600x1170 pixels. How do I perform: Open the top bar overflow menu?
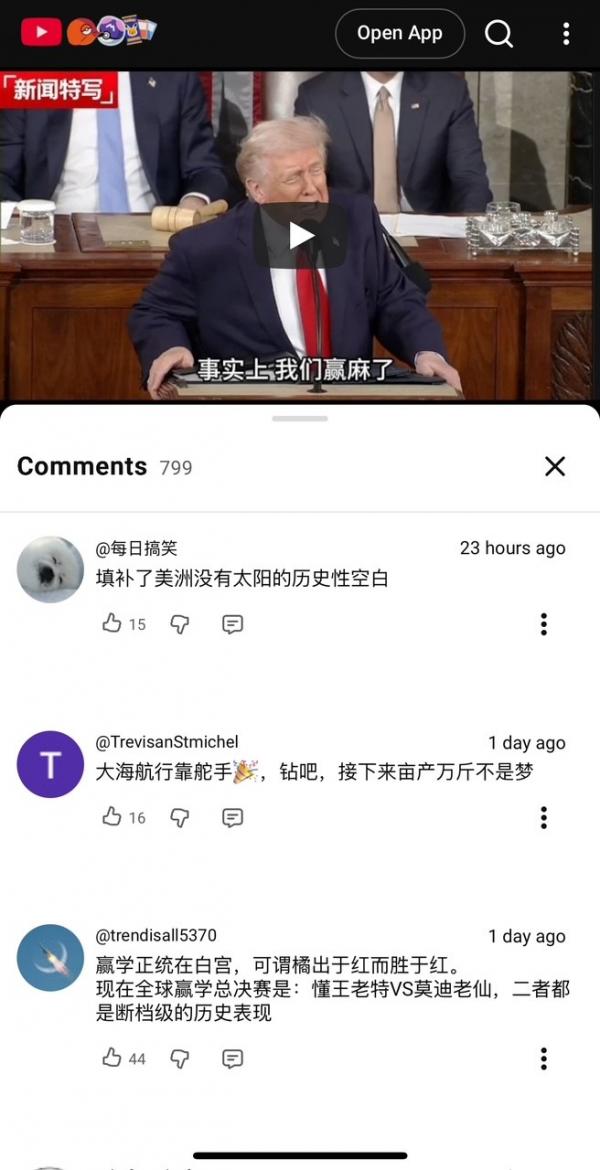pyautogui.click(x=566, y=33)
